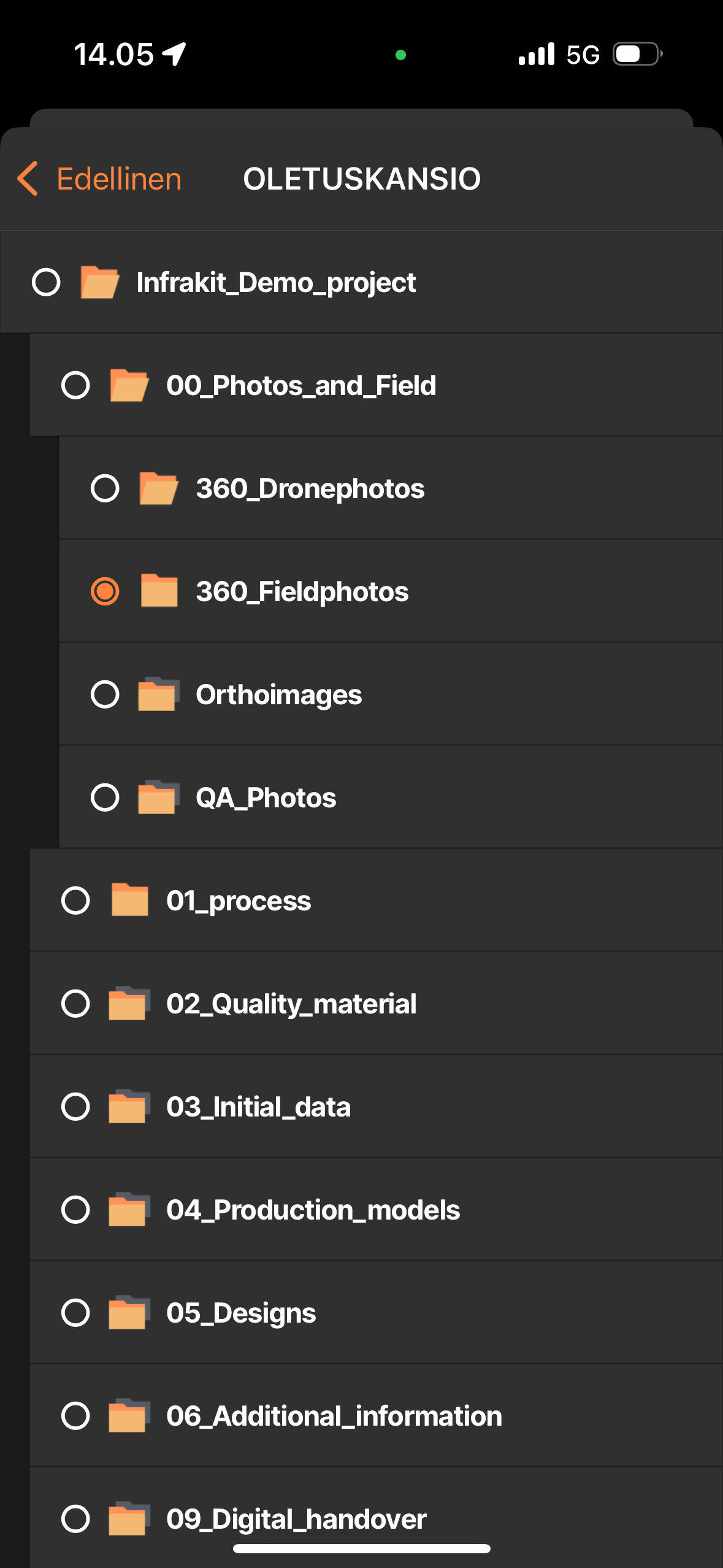
Task: Pick 09_Digital_handover radio button
Action: coord(75,1519)
